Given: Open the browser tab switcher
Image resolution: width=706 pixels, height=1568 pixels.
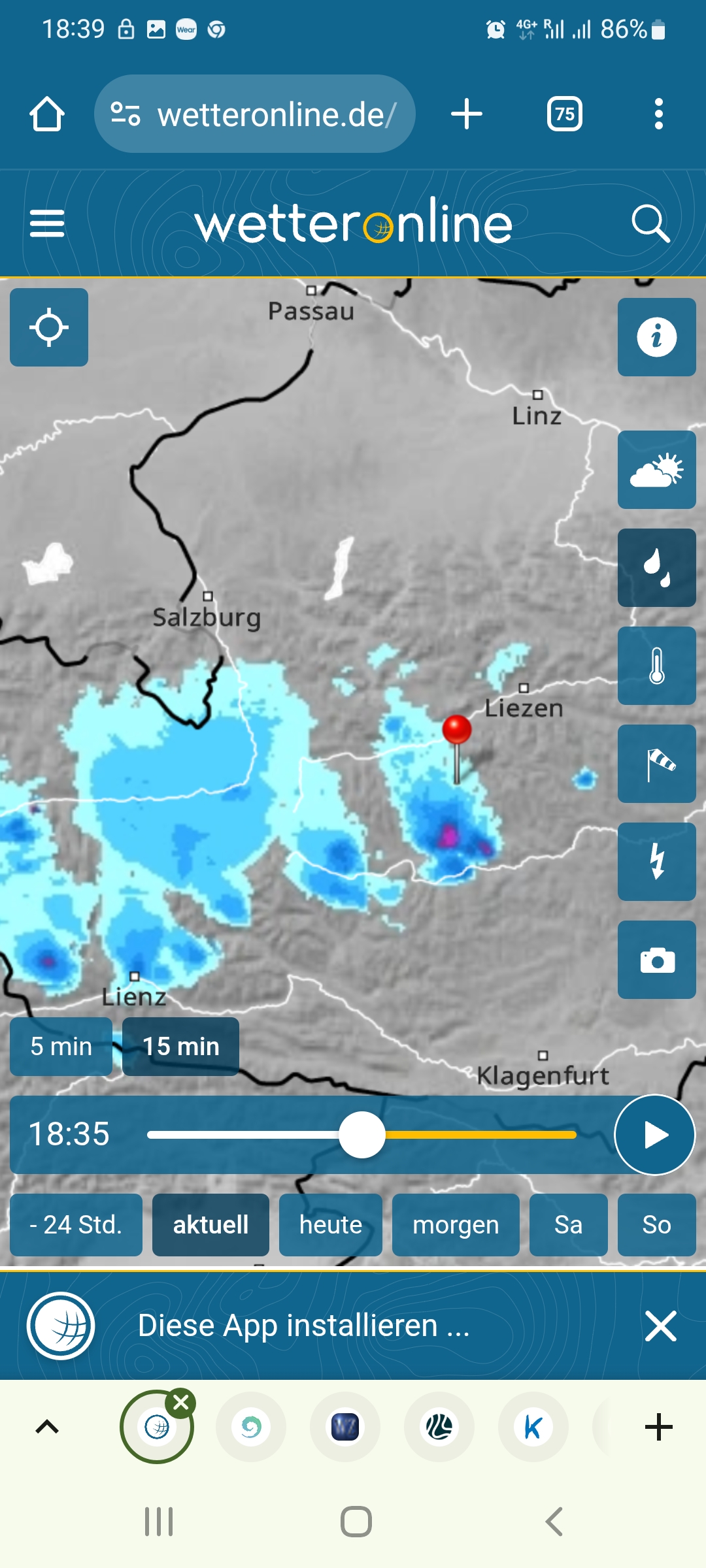Looking at the screenshot, I should click(x=565, y=114).
